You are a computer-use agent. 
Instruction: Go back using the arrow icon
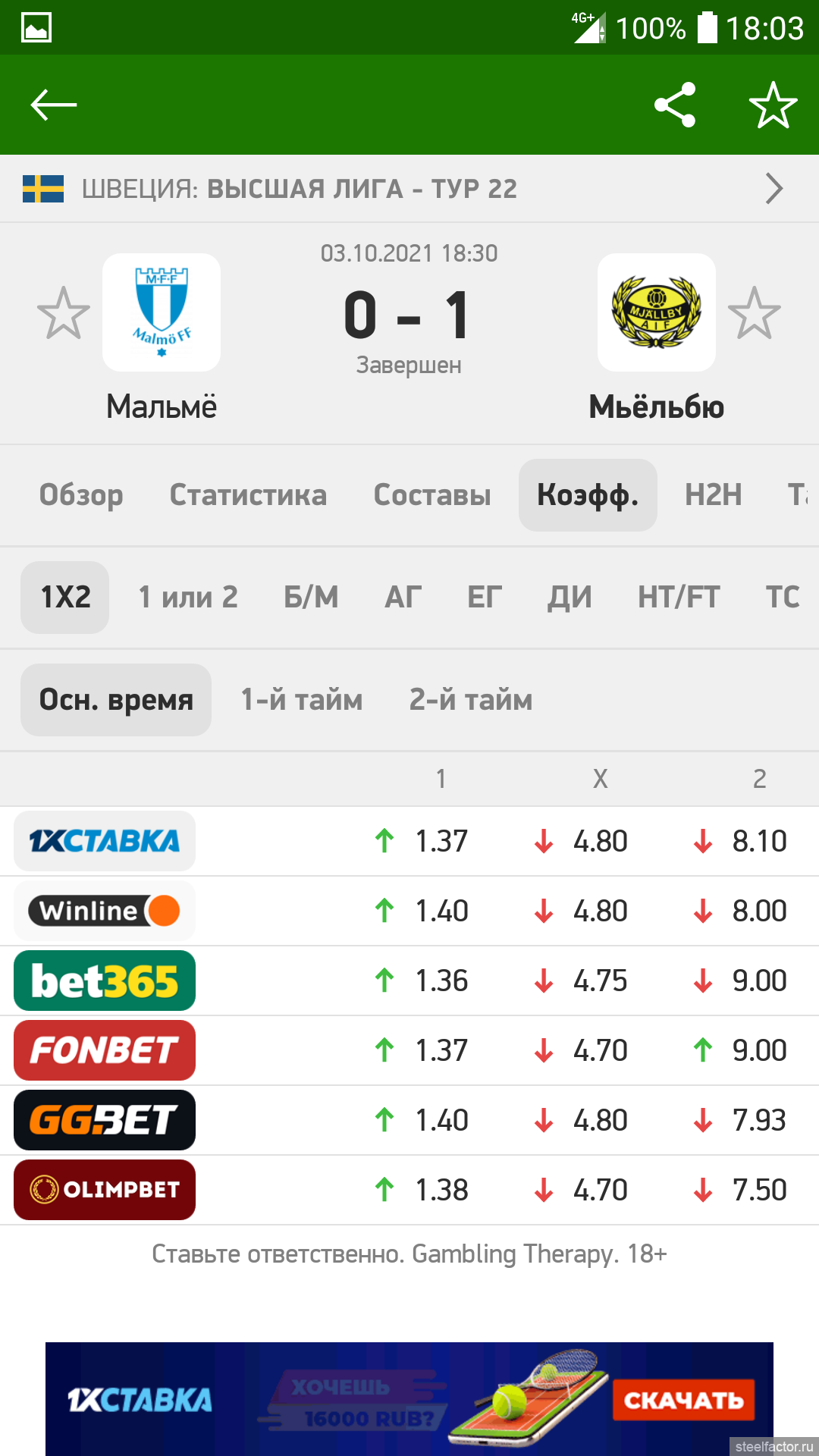point(54,105)
